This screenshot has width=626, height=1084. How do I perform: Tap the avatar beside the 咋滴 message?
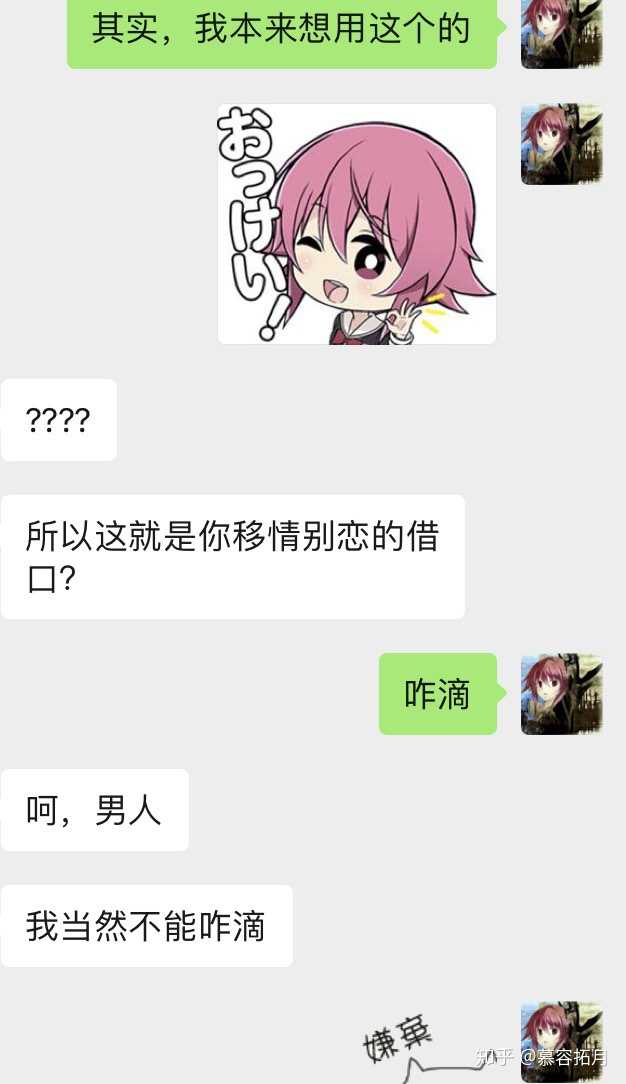[x=561, y=694]
